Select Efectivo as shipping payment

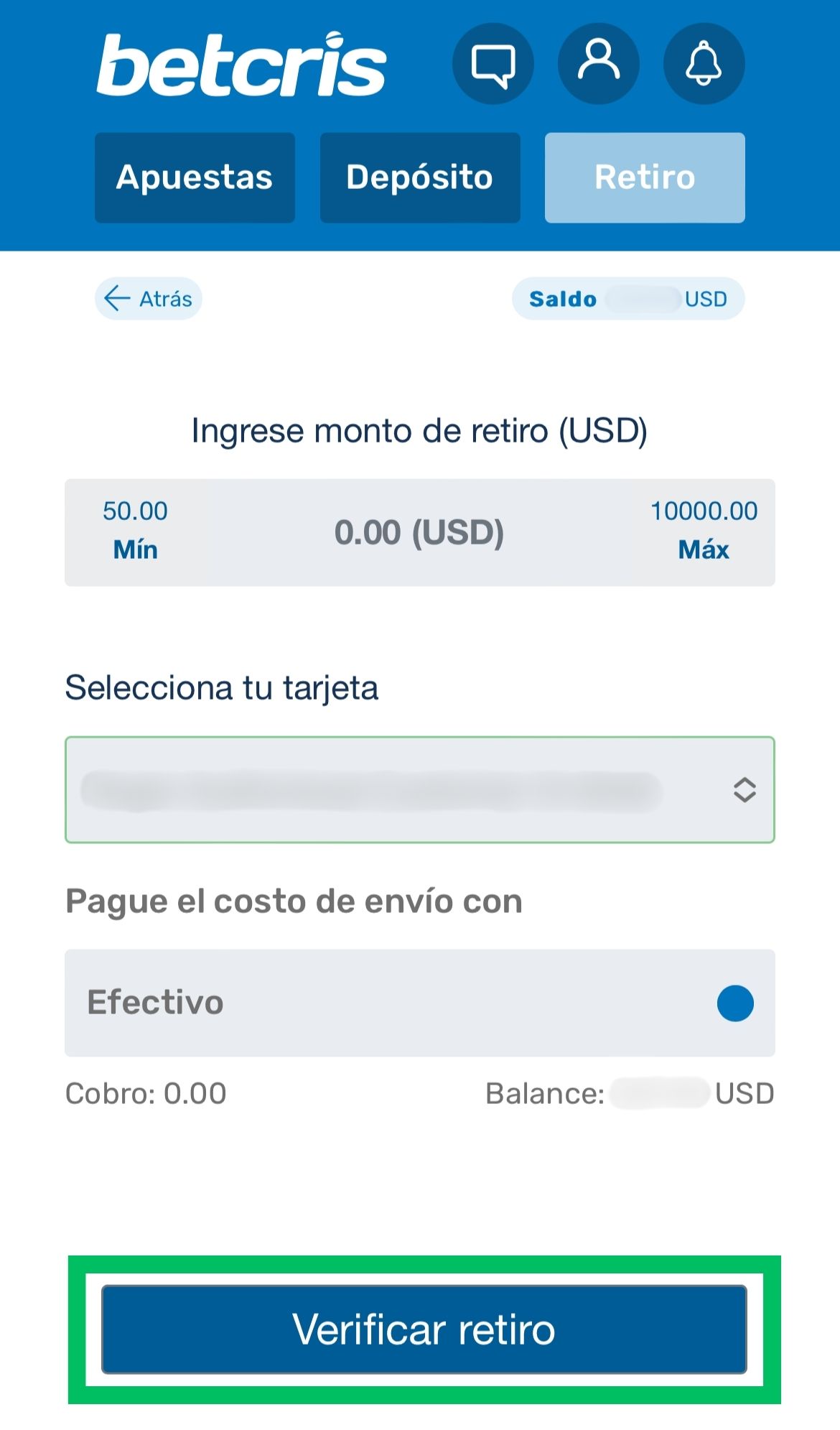(419, 1003)
